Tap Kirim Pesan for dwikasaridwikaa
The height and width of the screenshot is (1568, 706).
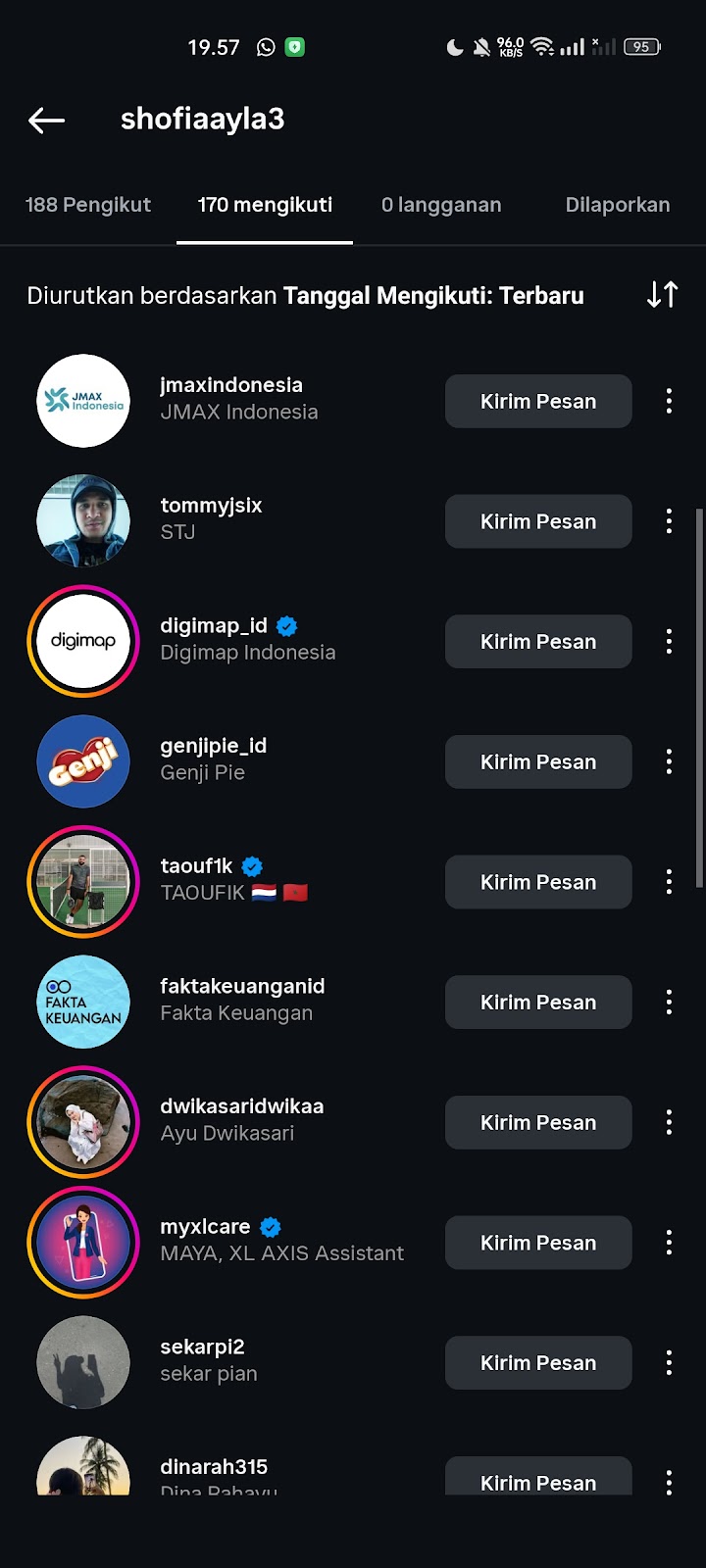pos(537,1122)
